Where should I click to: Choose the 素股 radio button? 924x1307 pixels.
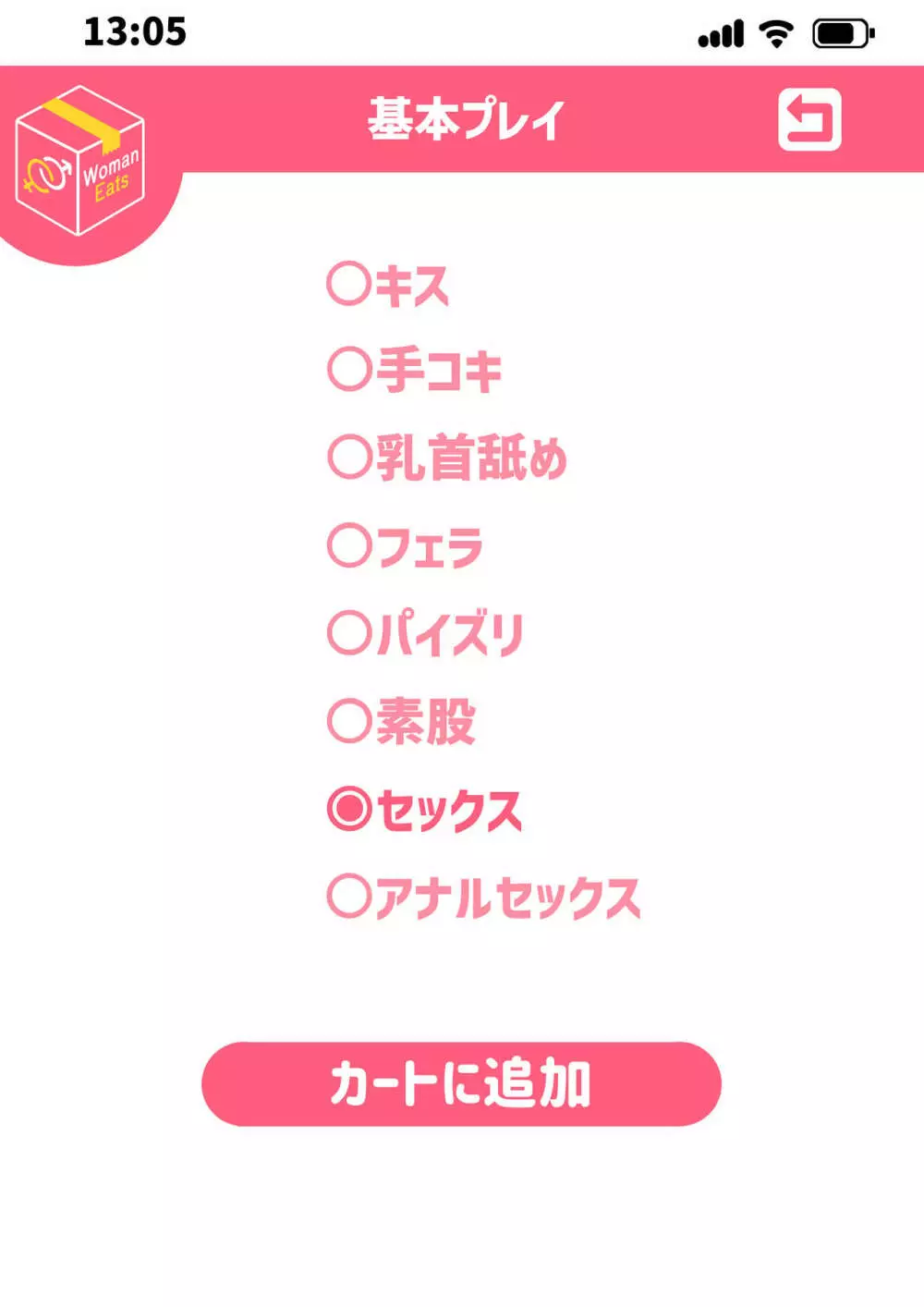point(350,721)
